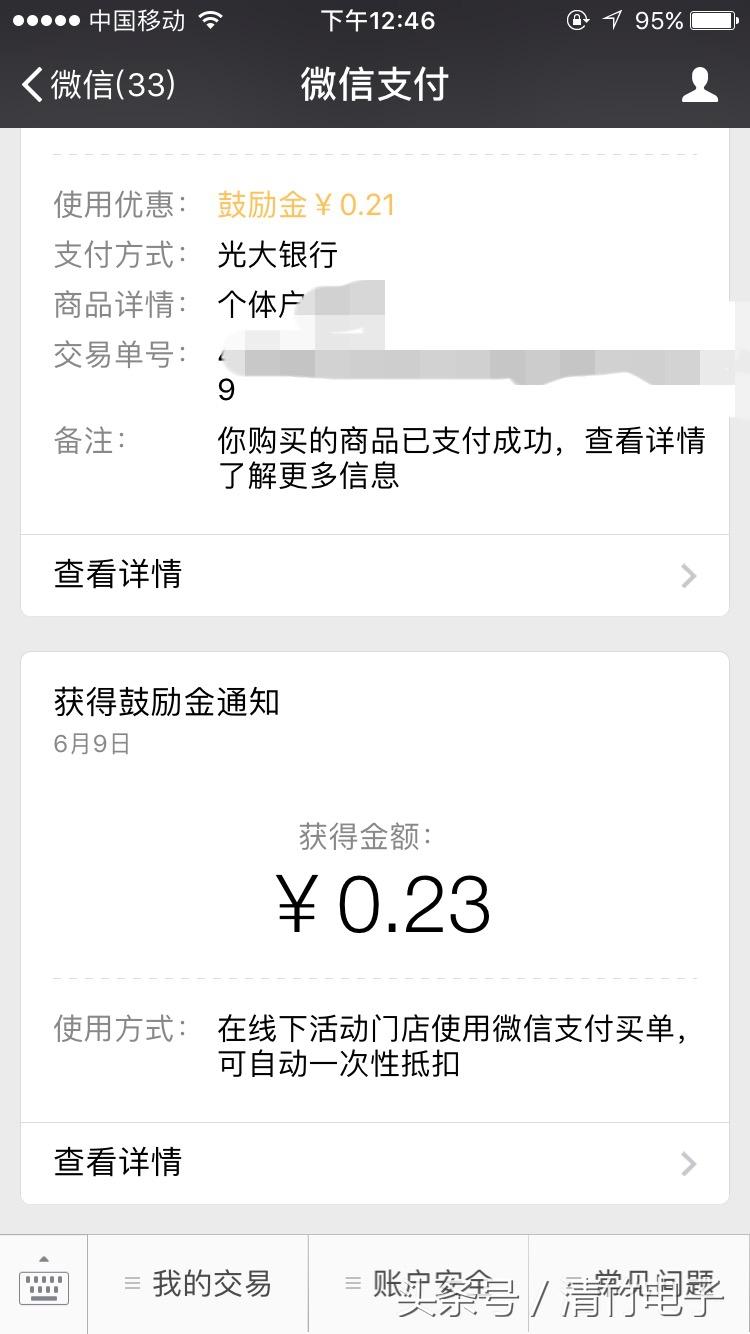Expand second 查看详情 via its chevron
750x1334 pixels.
tap(688, 1163)
